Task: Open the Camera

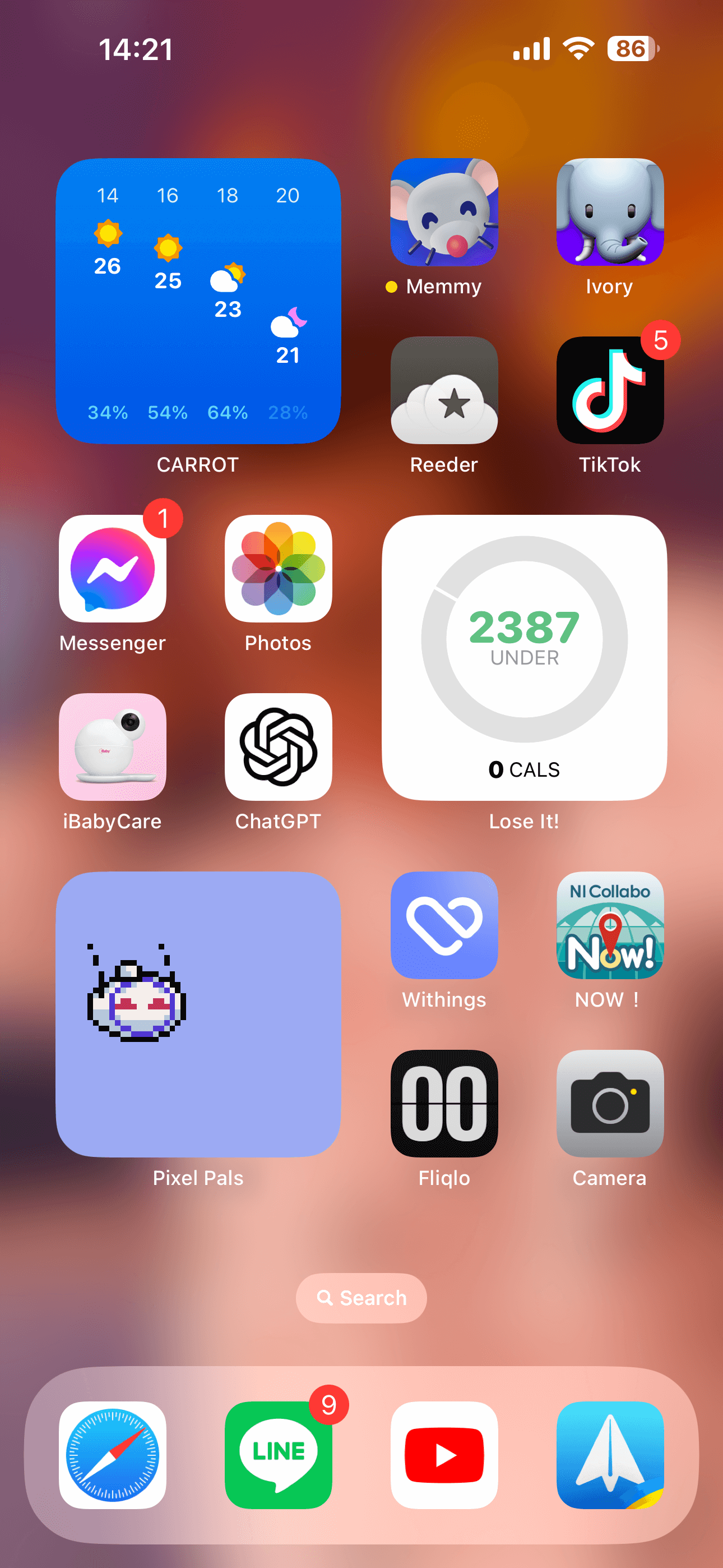Action: [609, 1104]
